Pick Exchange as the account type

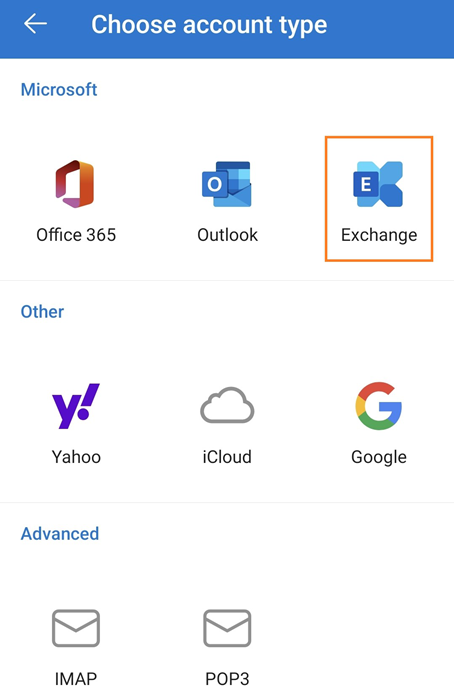coord(379,201)
